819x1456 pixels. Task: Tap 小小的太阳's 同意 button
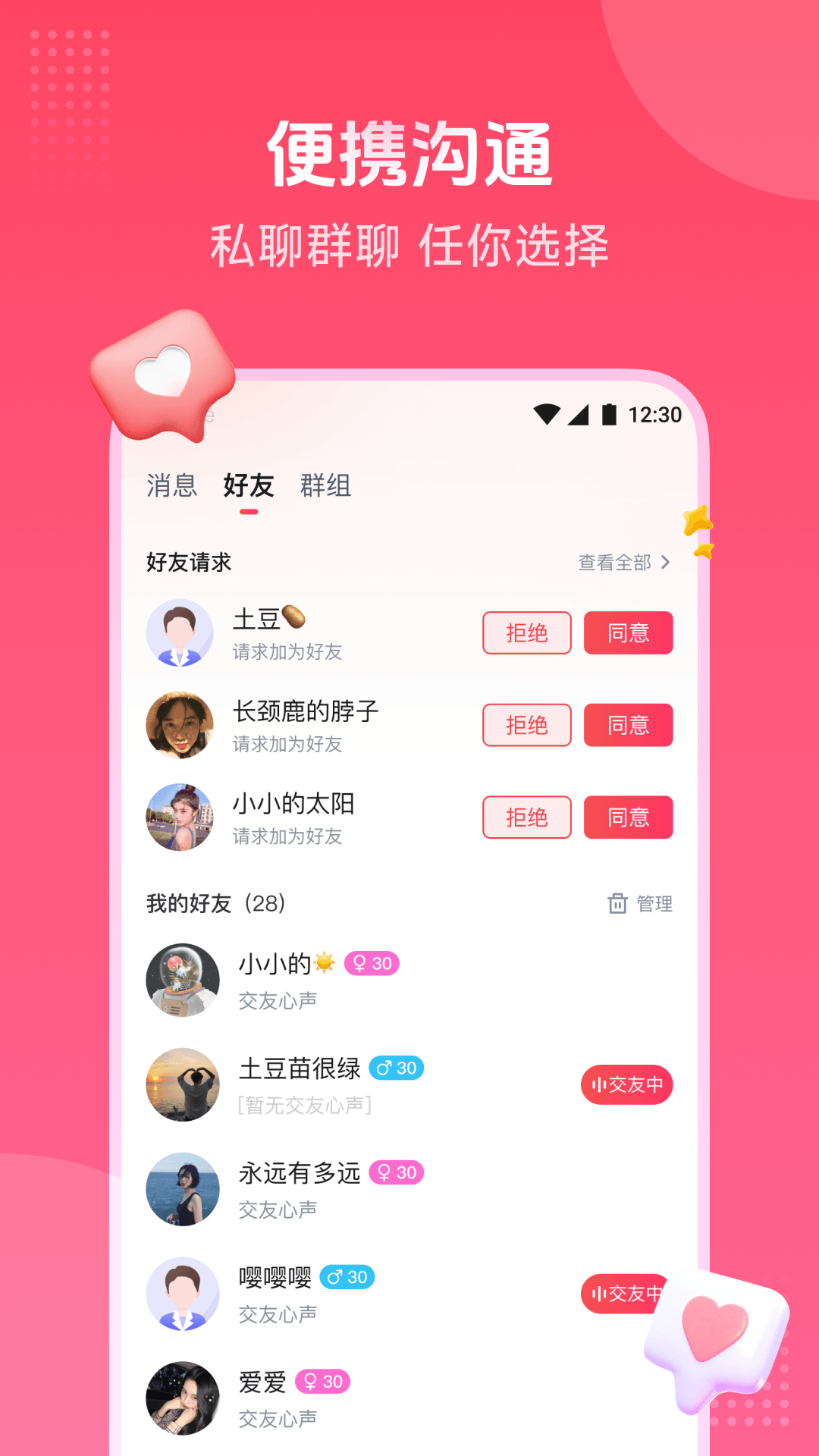(628, 817)
